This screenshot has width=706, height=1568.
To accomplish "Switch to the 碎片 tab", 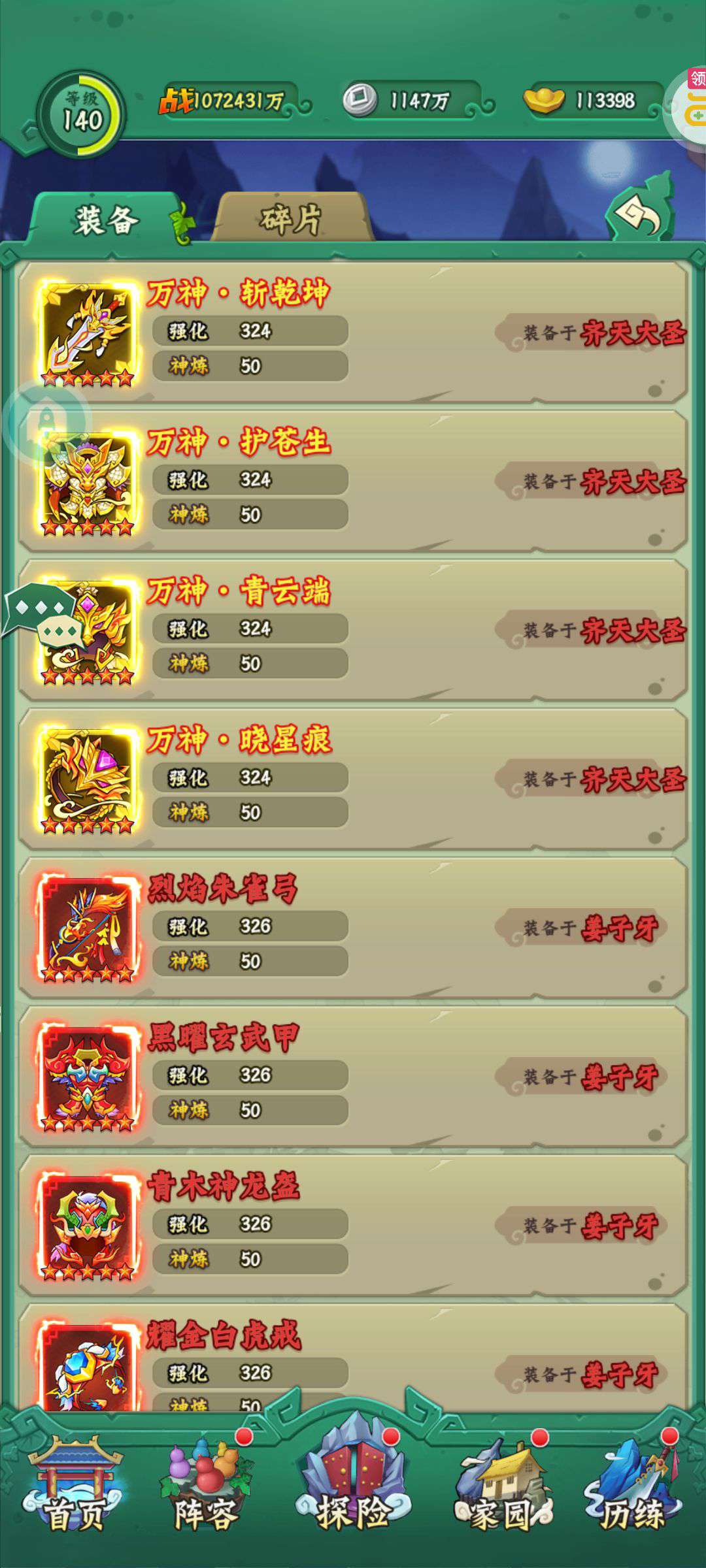I will click(x=292, y=219).
